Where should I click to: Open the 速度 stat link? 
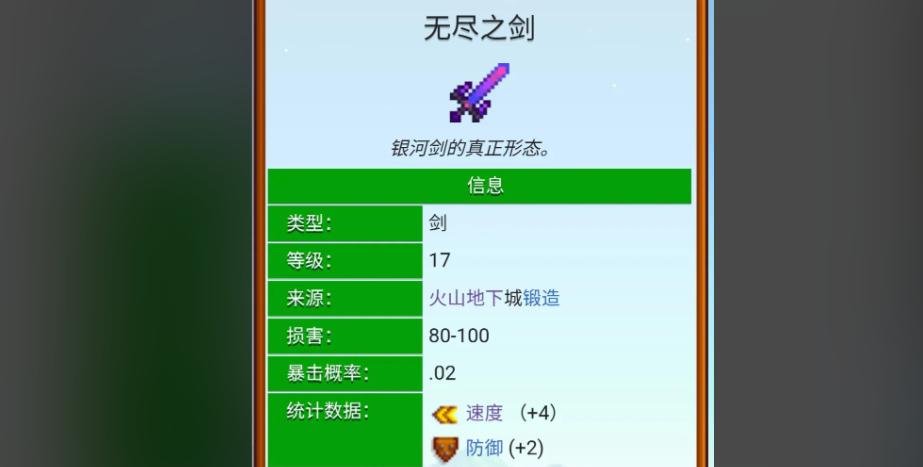[x=483, y=413]
